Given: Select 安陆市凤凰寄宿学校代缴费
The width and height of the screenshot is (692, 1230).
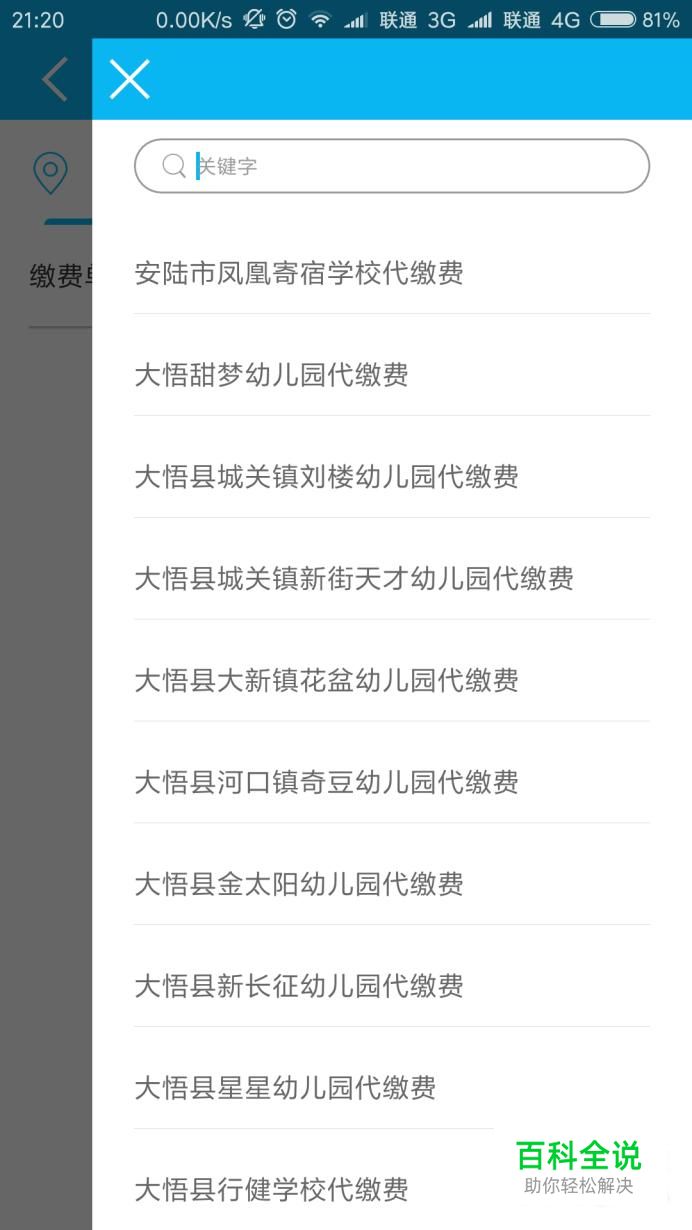Looking at the screenshot, I should 392,273.
